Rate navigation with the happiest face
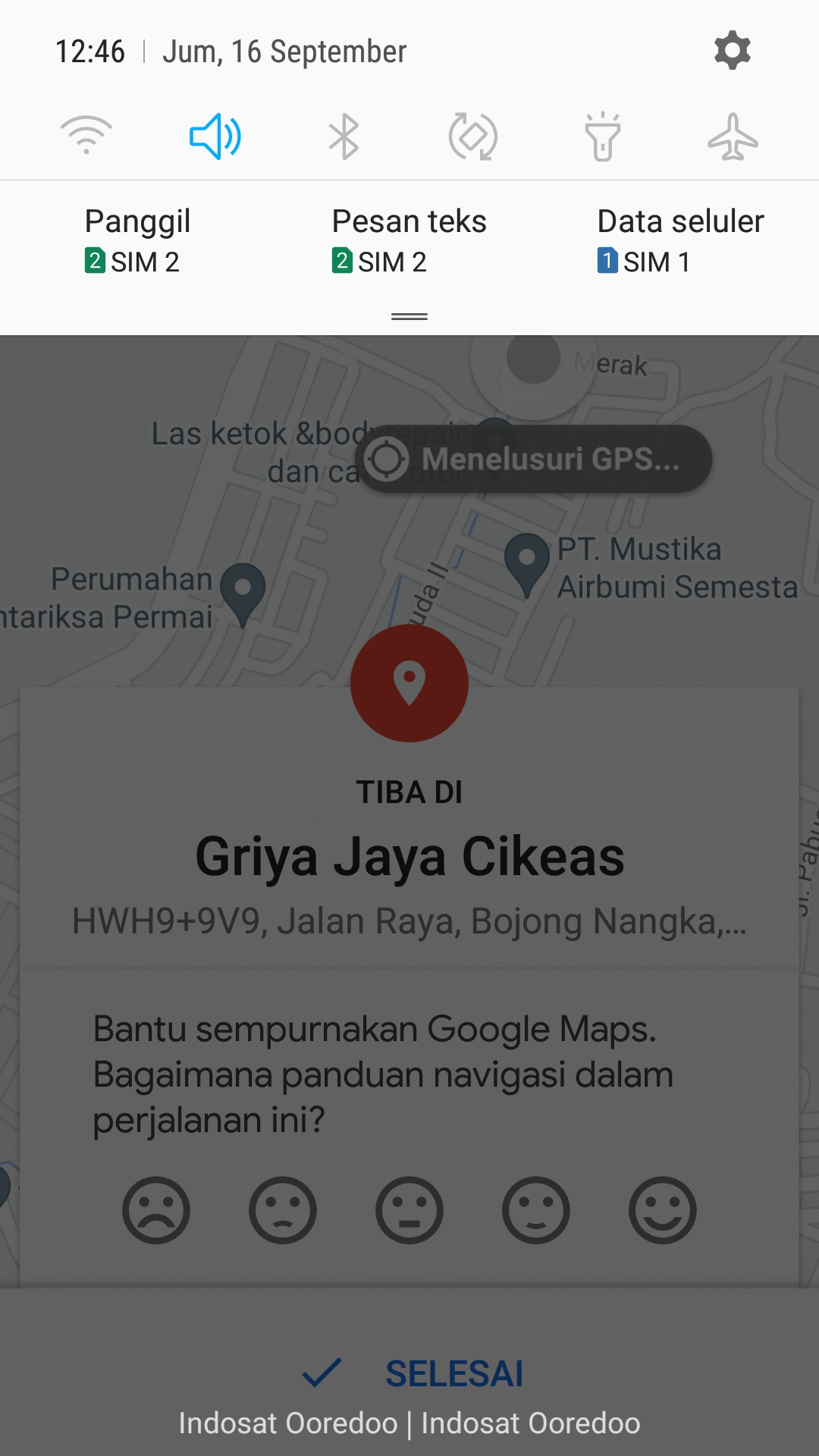 [663, 1210]
